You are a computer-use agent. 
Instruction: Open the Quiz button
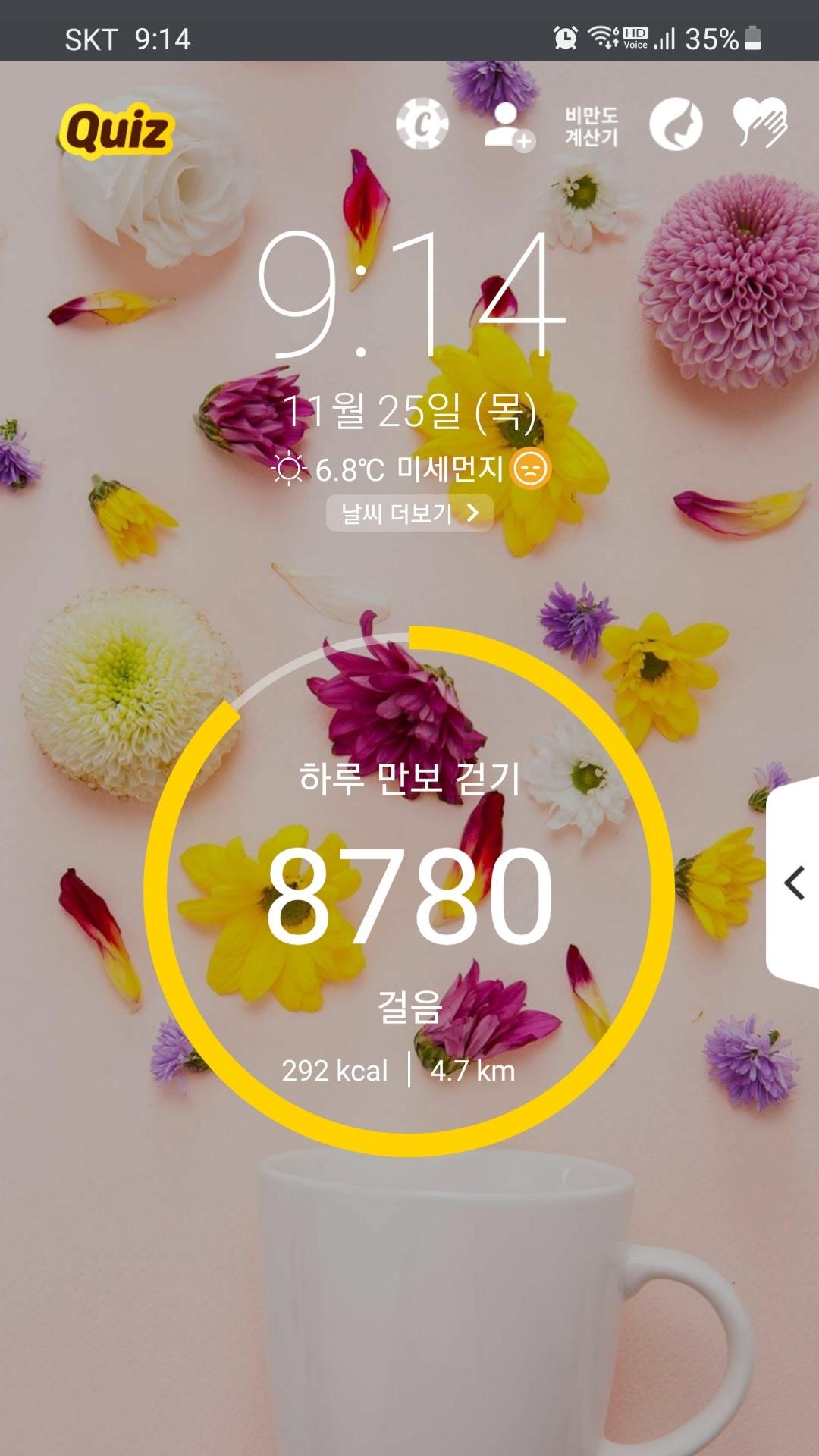(116, 131)
